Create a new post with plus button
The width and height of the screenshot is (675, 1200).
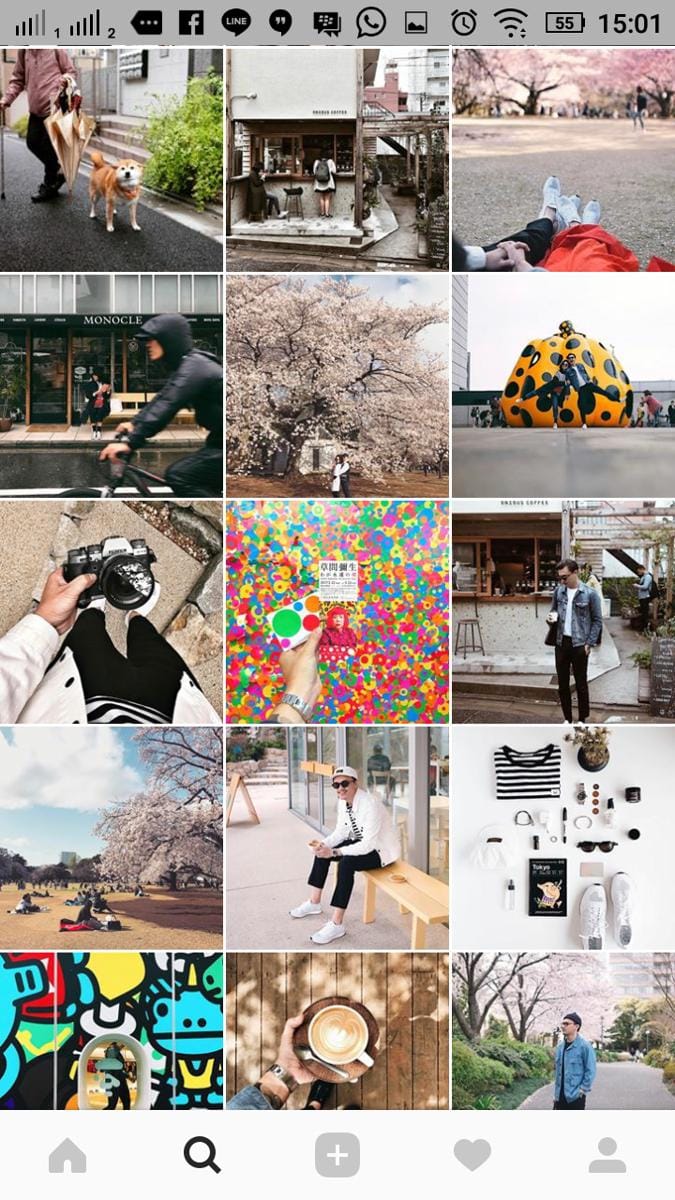click(x=337, y=1156)
